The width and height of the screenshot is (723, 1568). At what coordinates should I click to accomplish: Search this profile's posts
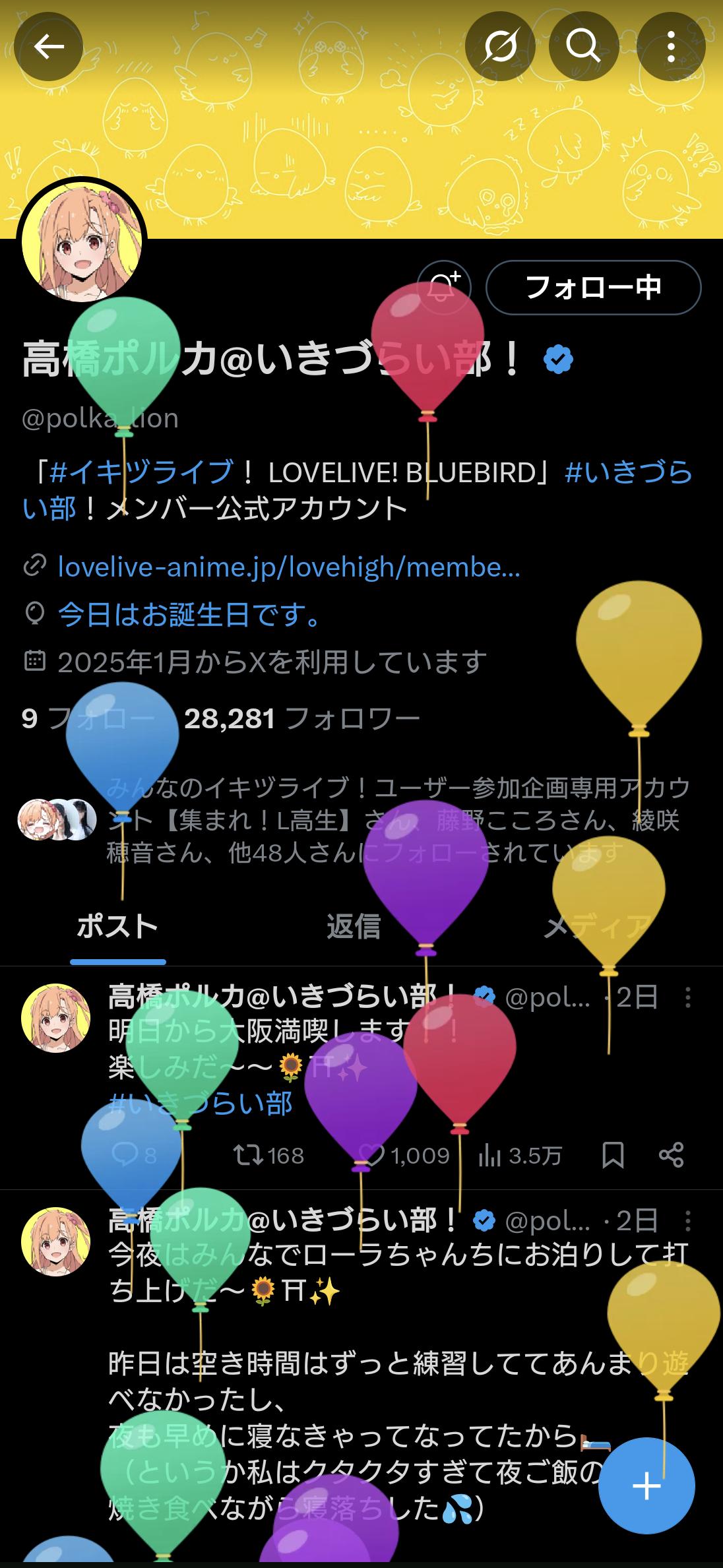(x=583, y=46)
